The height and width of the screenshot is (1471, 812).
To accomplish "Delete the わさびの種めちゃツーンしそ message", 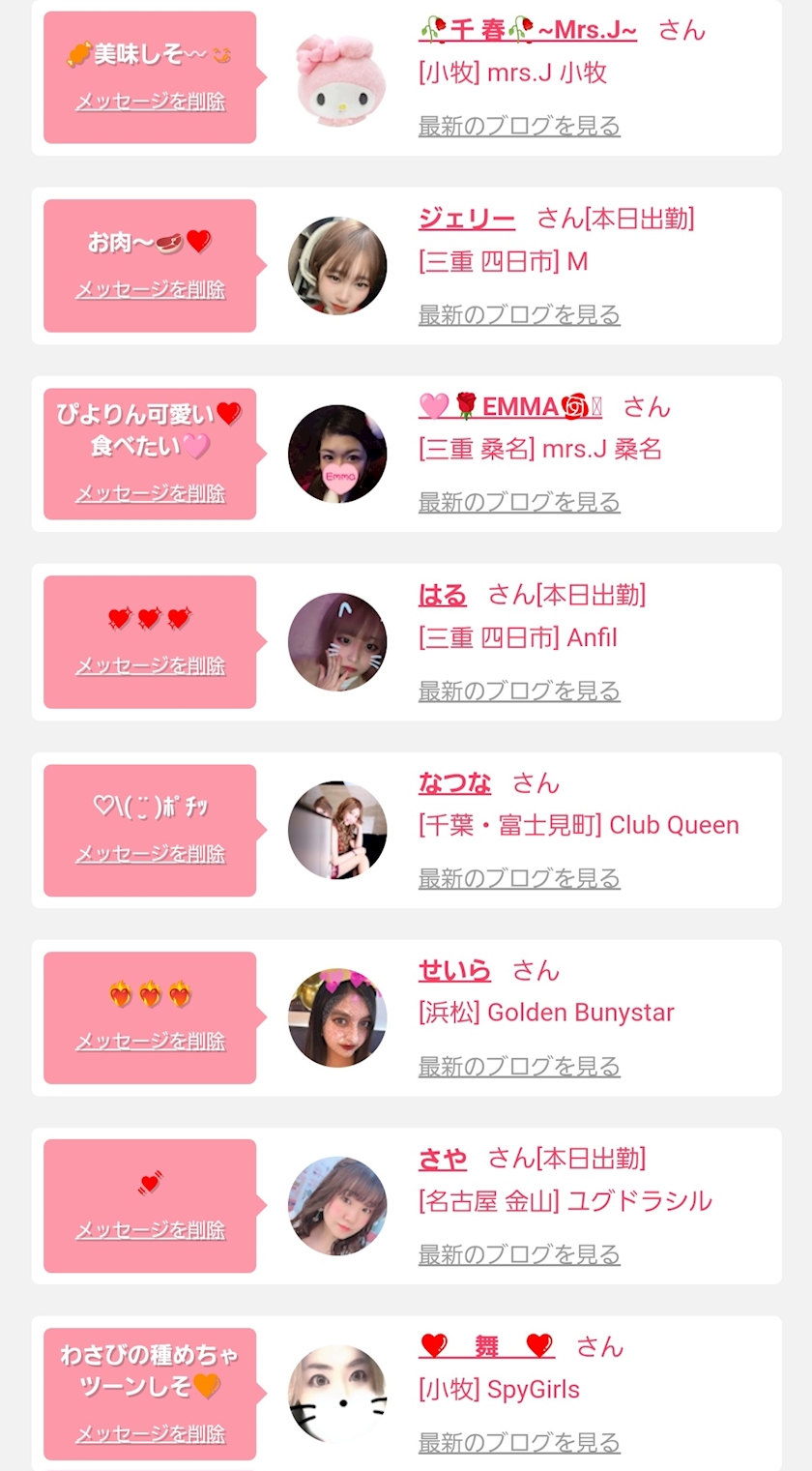I will pyautogui.click(x=150, y=1433).
